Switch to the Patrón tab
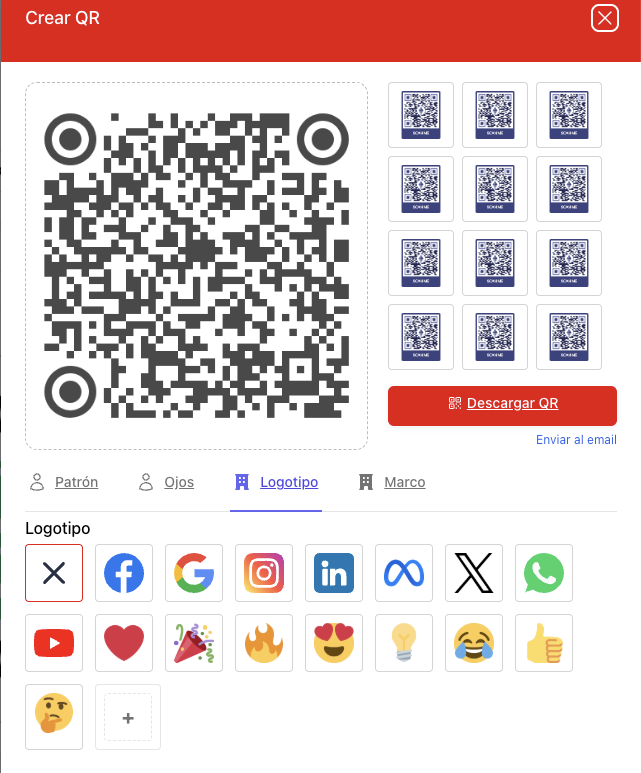The width and height of the screenshot is (641, 773). click(x=65, y=482)
